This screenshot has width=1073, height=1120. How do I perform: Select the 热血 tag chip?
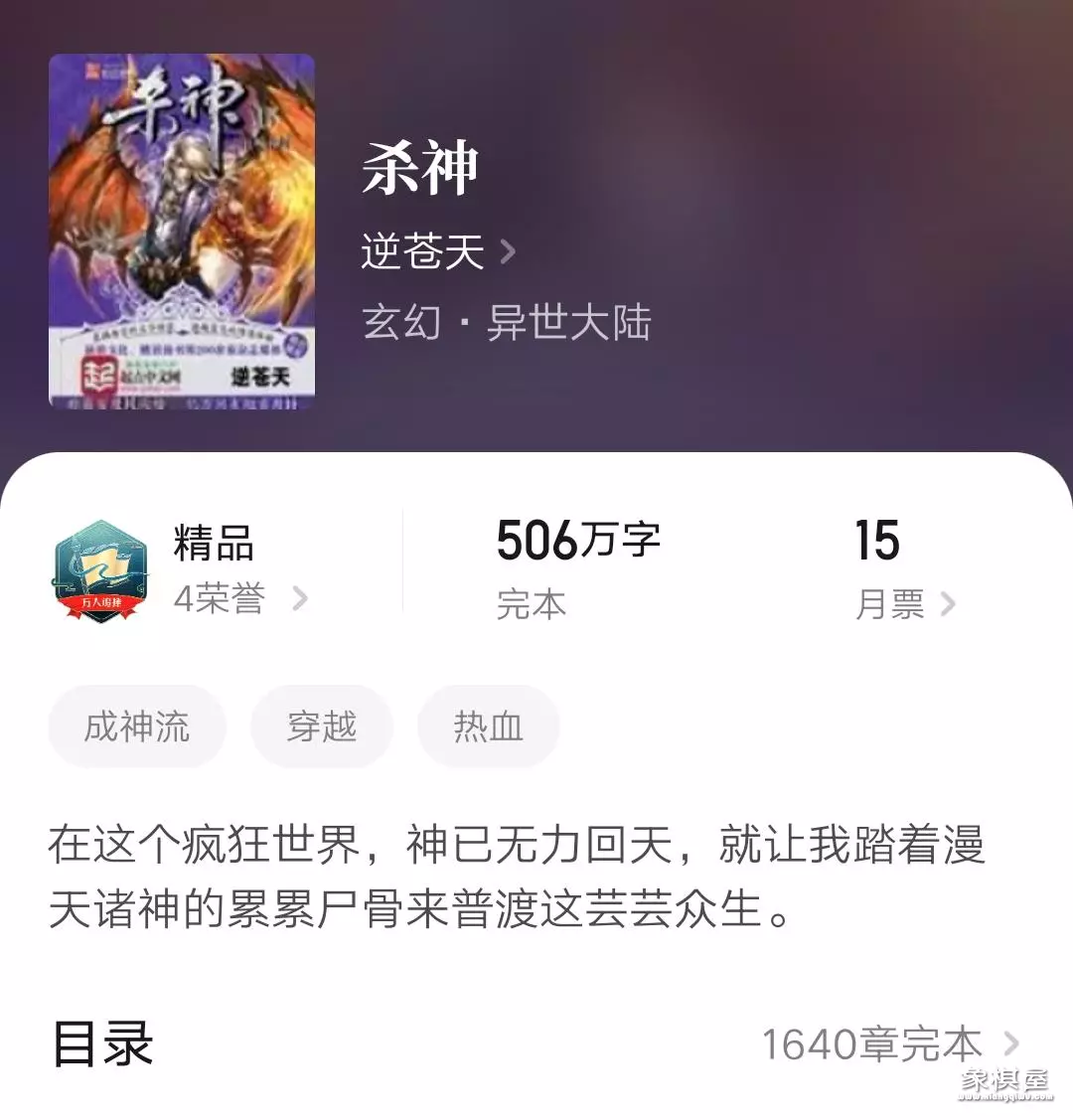487,726
